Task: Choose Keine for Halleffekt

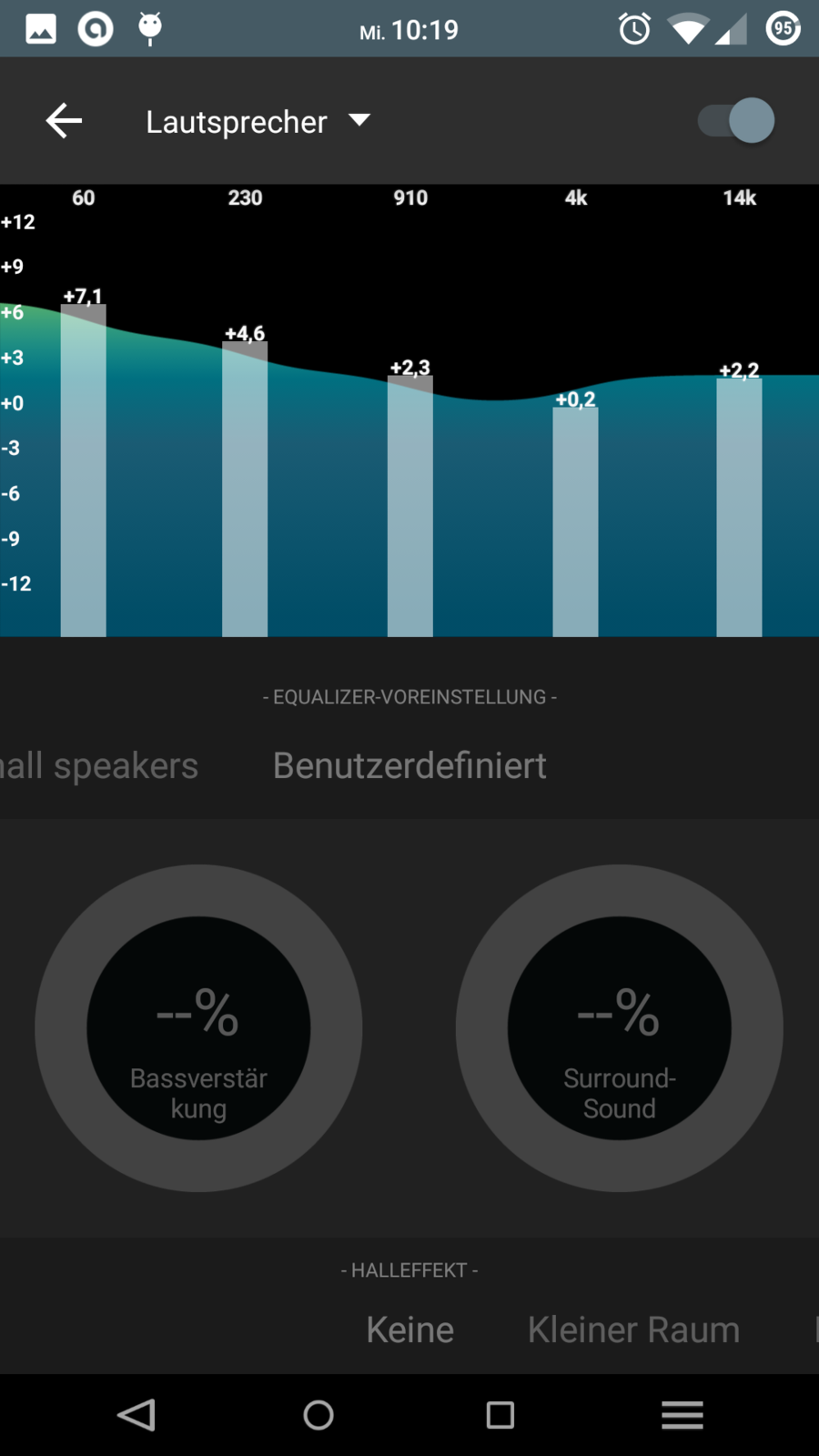Action: (409, 1330)
